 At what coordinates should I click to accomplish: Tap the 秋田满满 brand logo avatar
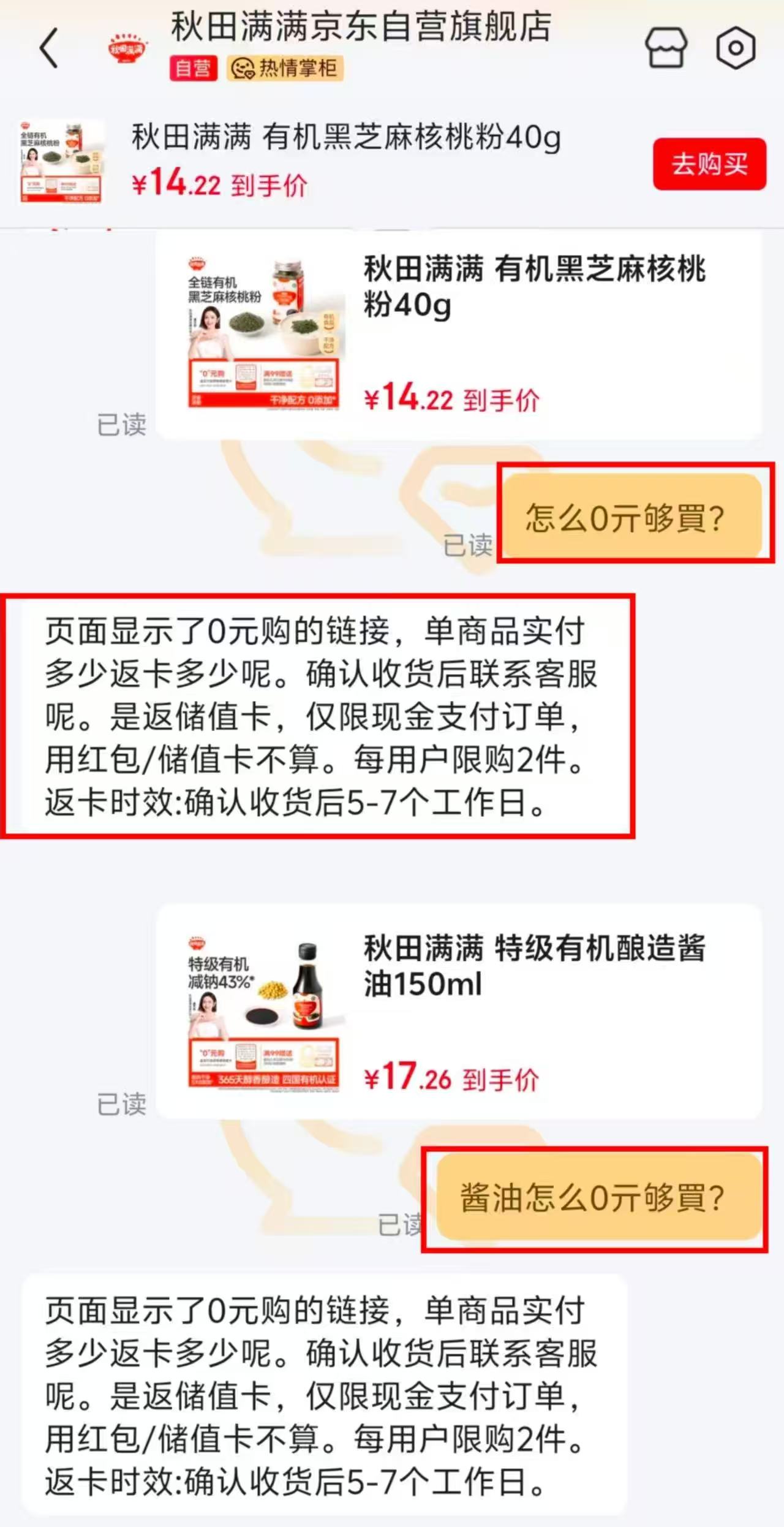click(128, 48)
